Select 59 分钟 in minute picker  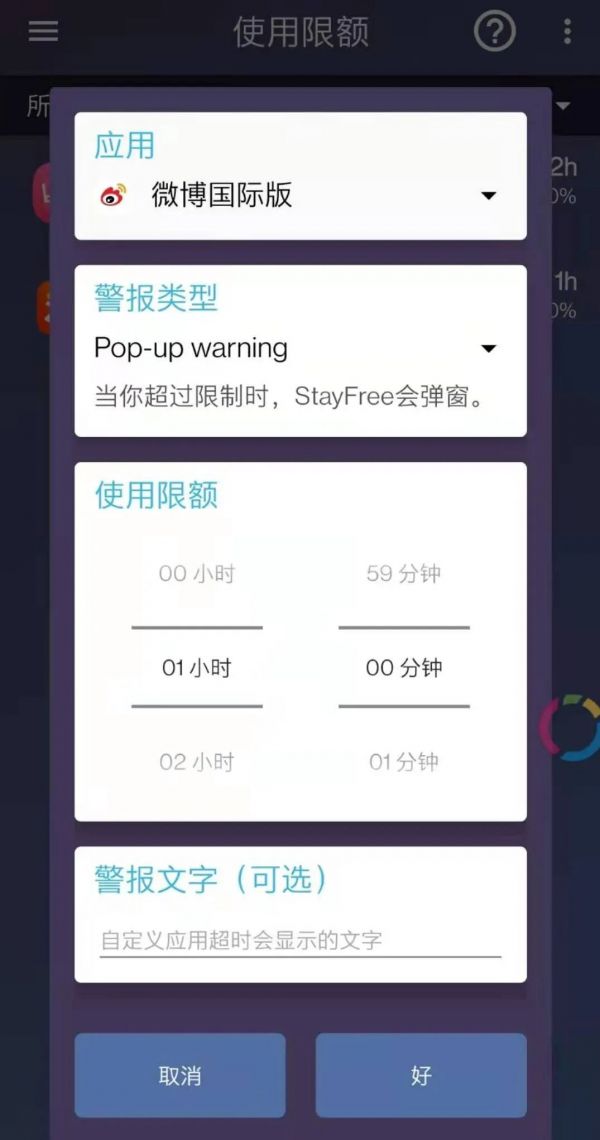(403, 574)
